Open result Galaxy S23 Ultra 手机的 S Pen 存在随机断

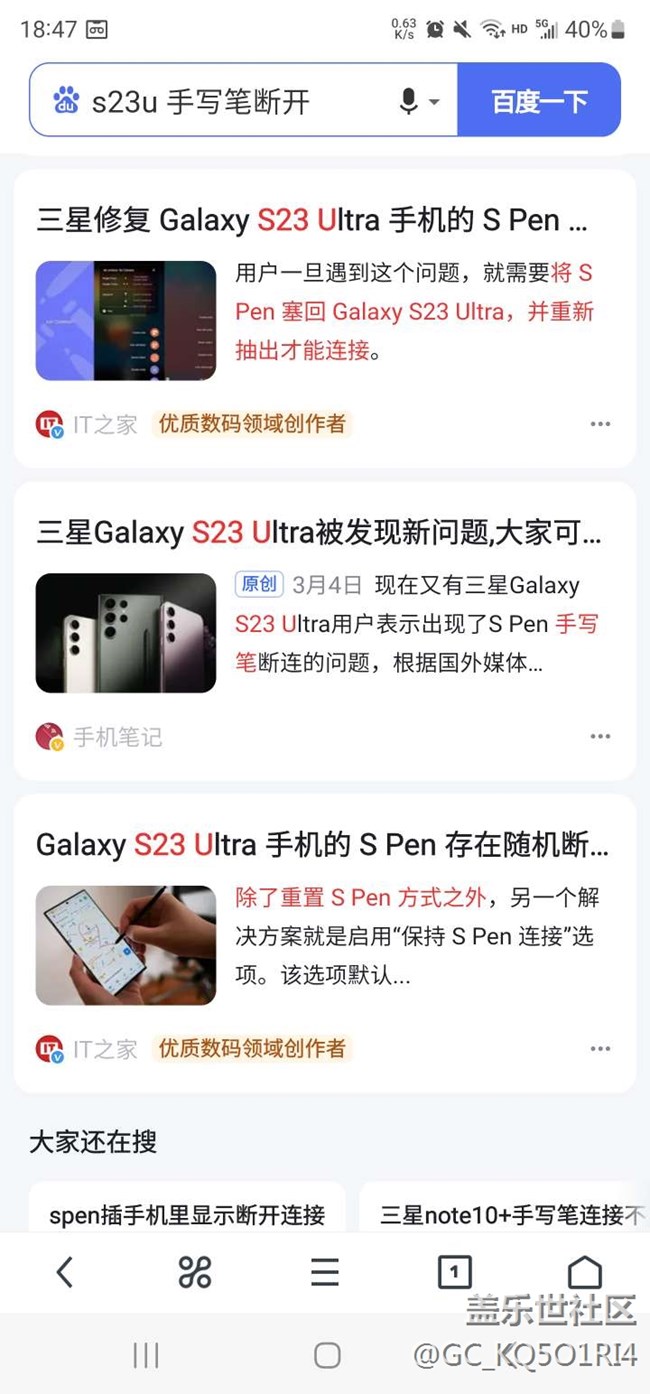pos(322,845)
